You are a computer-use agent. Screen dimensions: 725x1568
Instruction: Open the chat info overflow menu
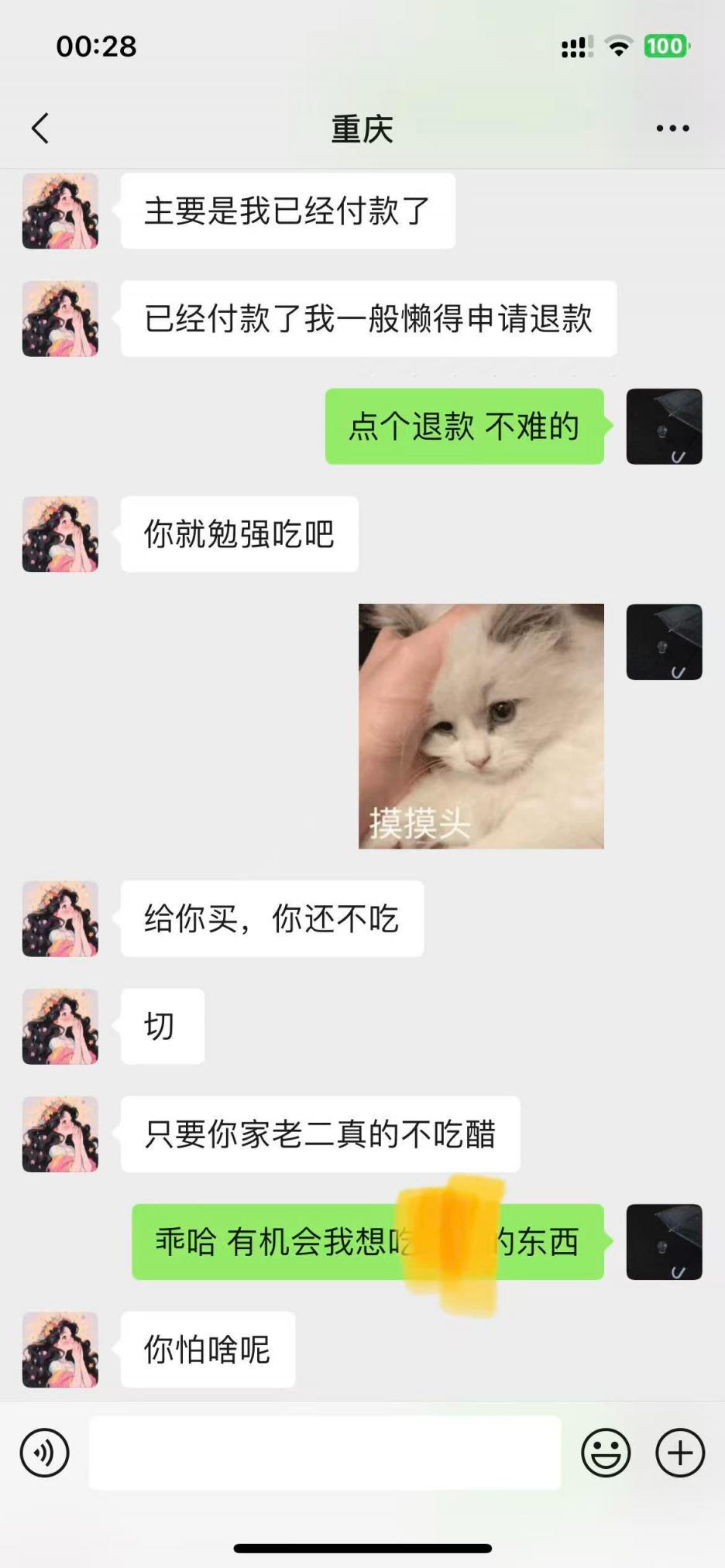coord(672,129)
